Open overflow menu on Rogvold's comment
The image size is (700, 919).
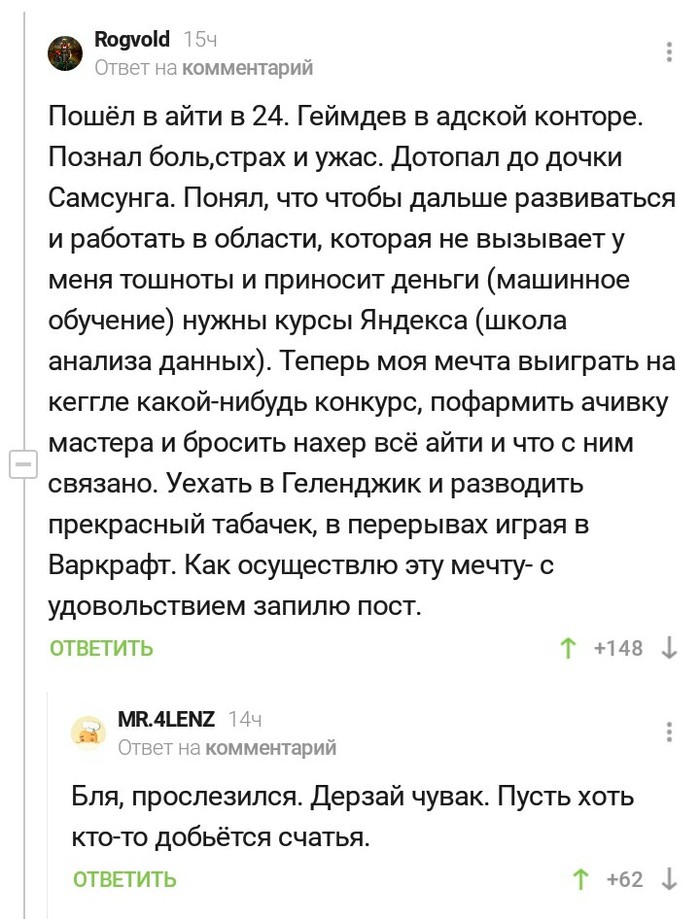tap(669, 53)
